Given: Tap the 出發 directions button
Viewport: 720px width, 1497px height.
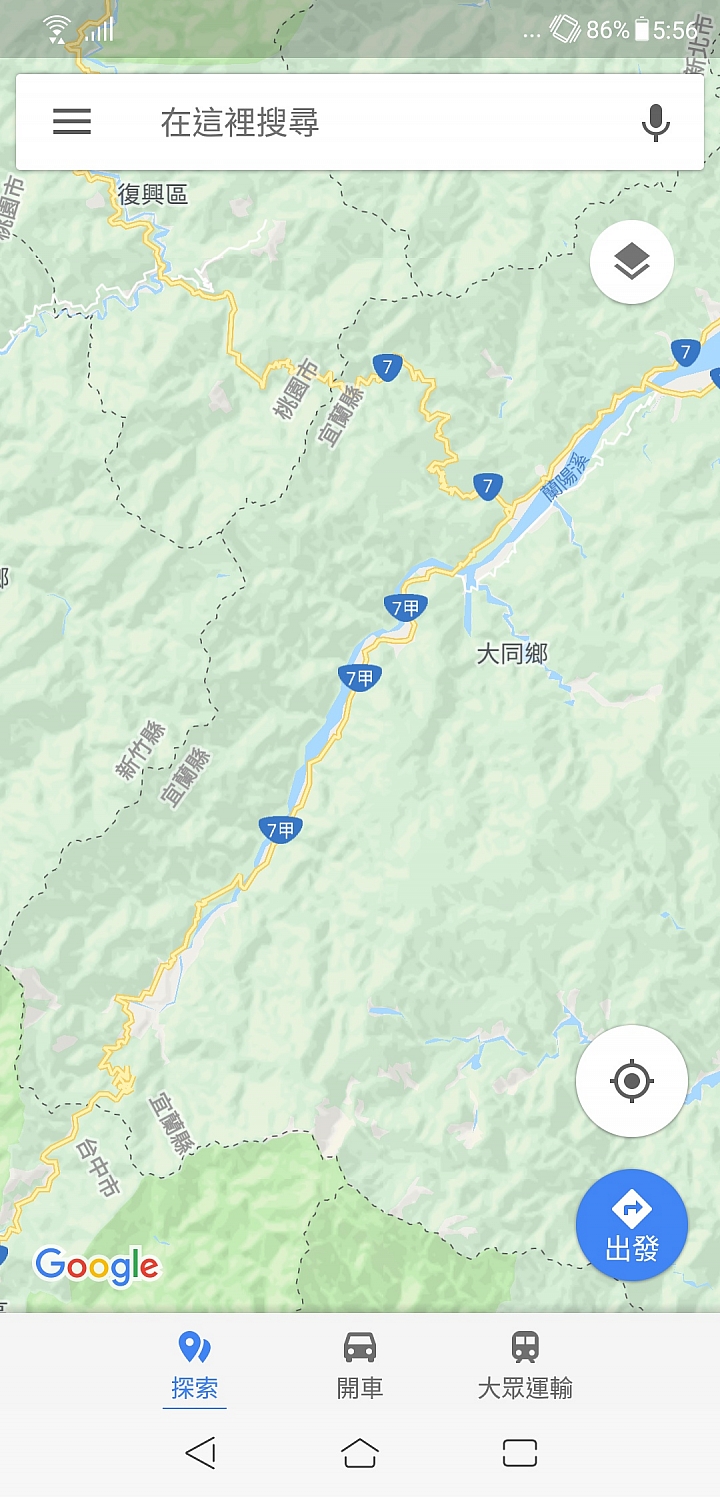Looking at the screenshot, I should tap(631, 1225).
